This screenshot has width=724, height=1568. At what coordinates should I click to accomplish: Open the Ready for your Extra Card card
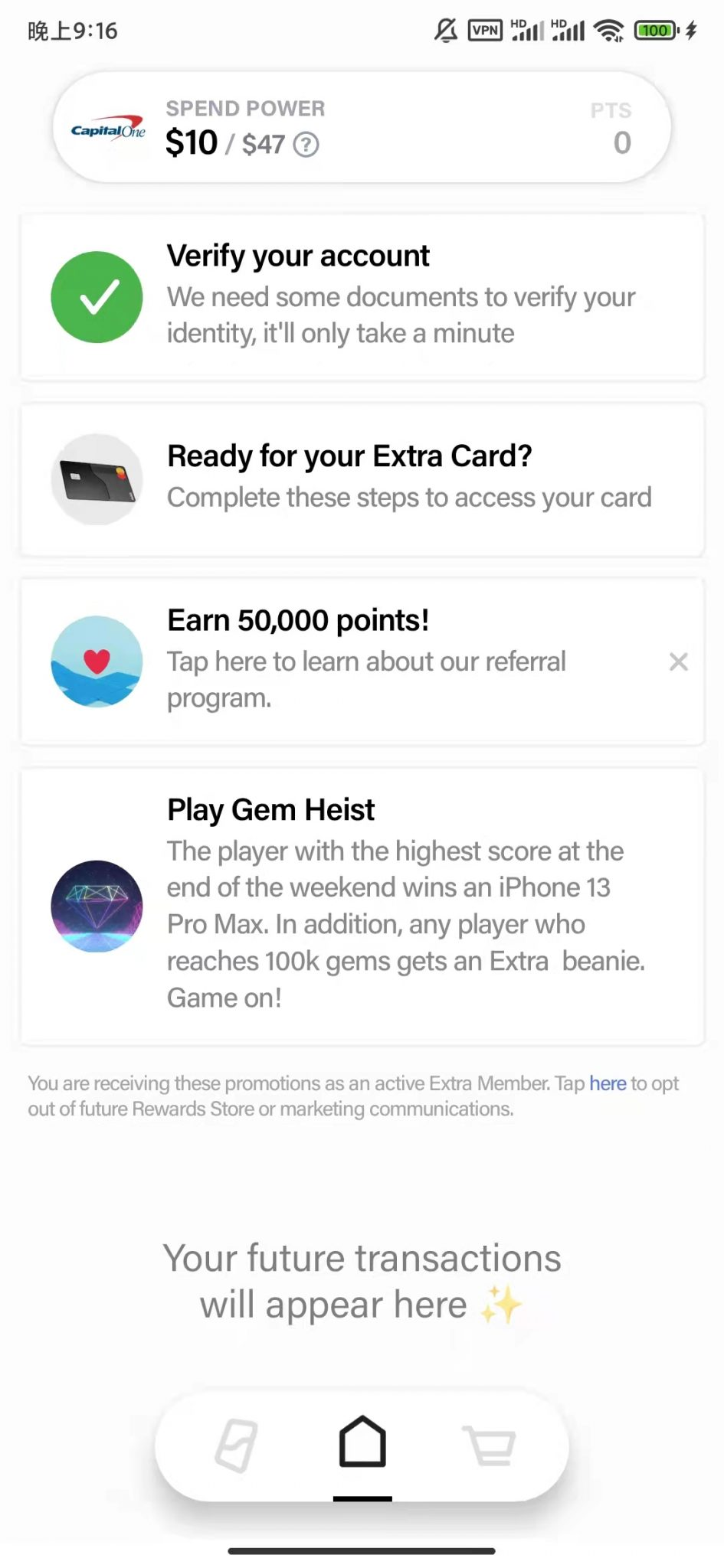tap(362, 479)
